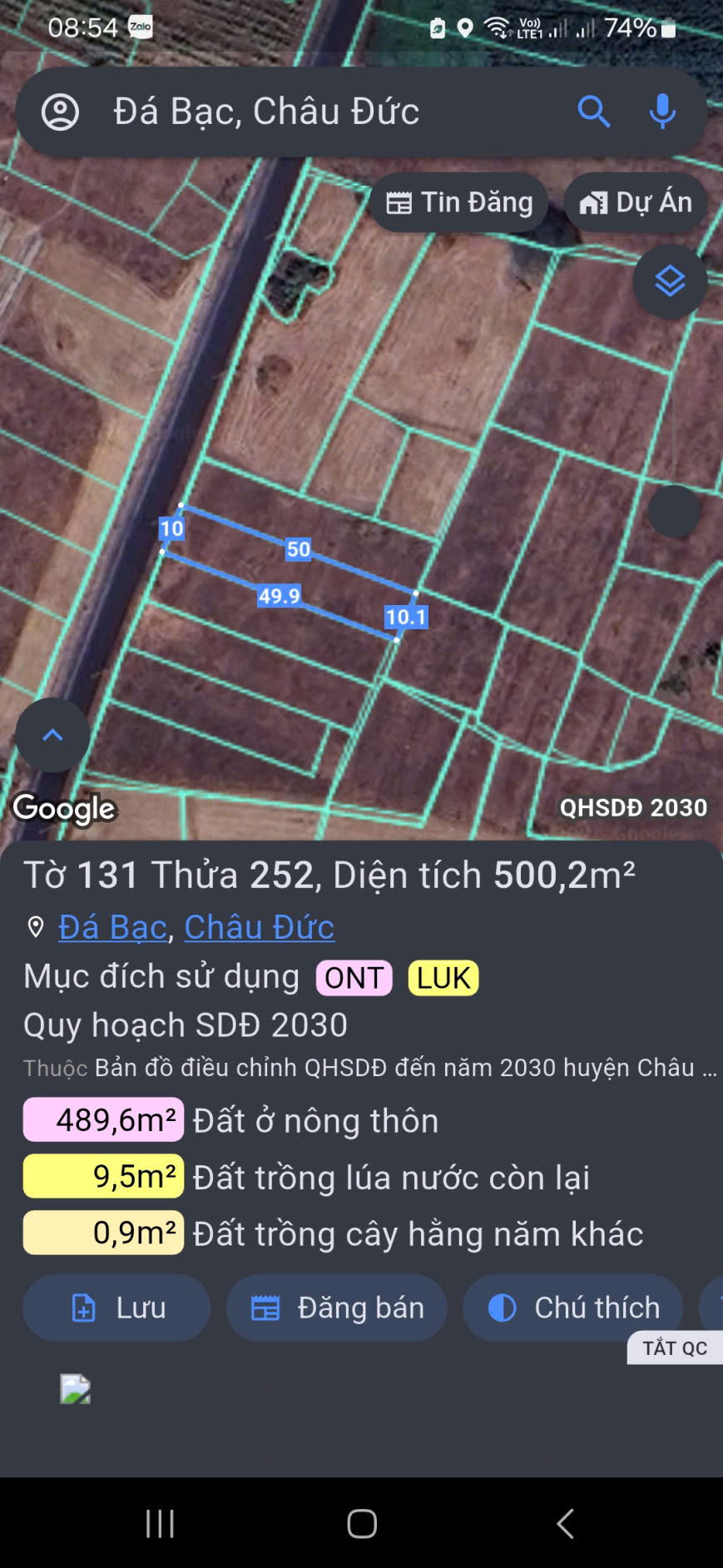Expand the Tin Đăng listings panel

click(458, 201)
